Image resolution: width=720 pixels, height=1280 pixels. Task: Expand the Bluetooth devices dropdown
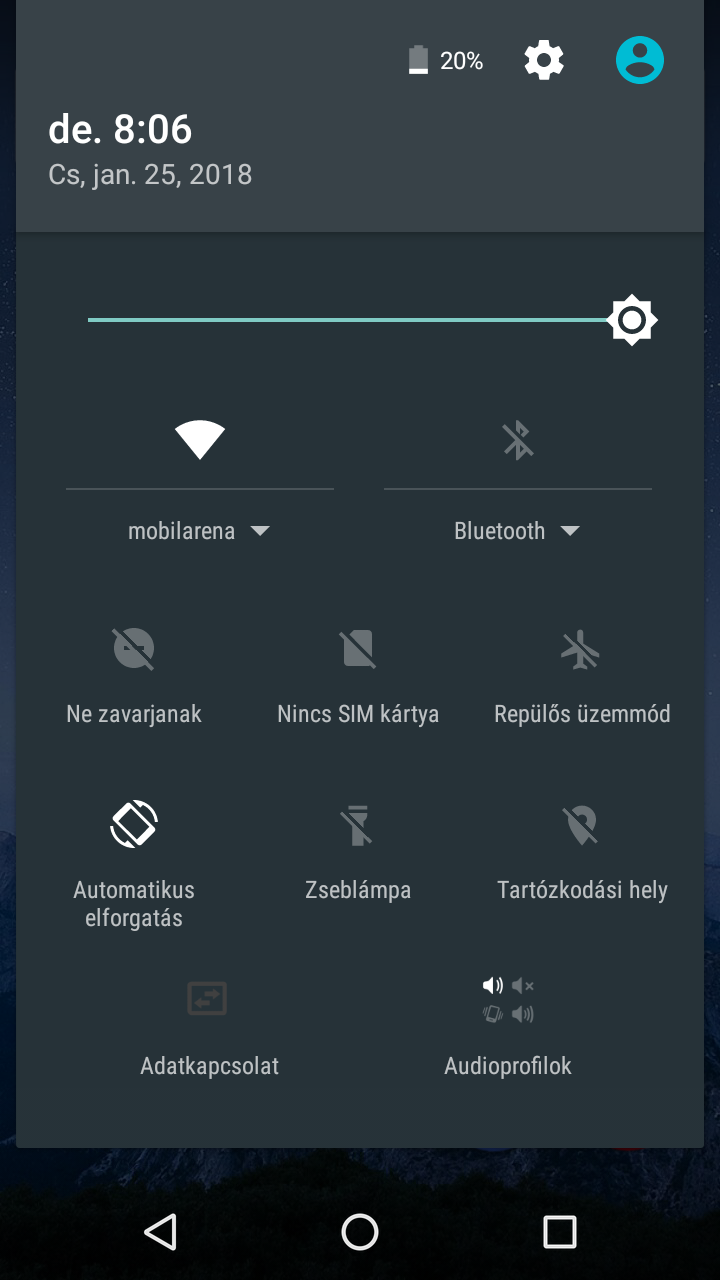[517, 531]
